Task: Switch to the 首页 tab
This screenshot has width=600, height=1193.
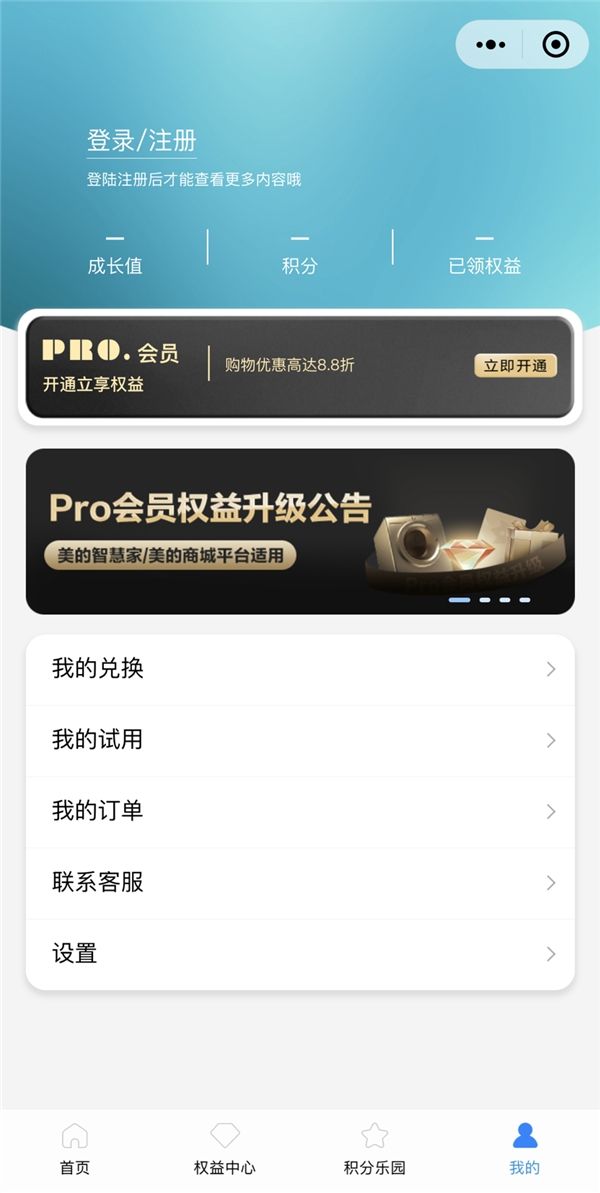Action: (75, 1148)
